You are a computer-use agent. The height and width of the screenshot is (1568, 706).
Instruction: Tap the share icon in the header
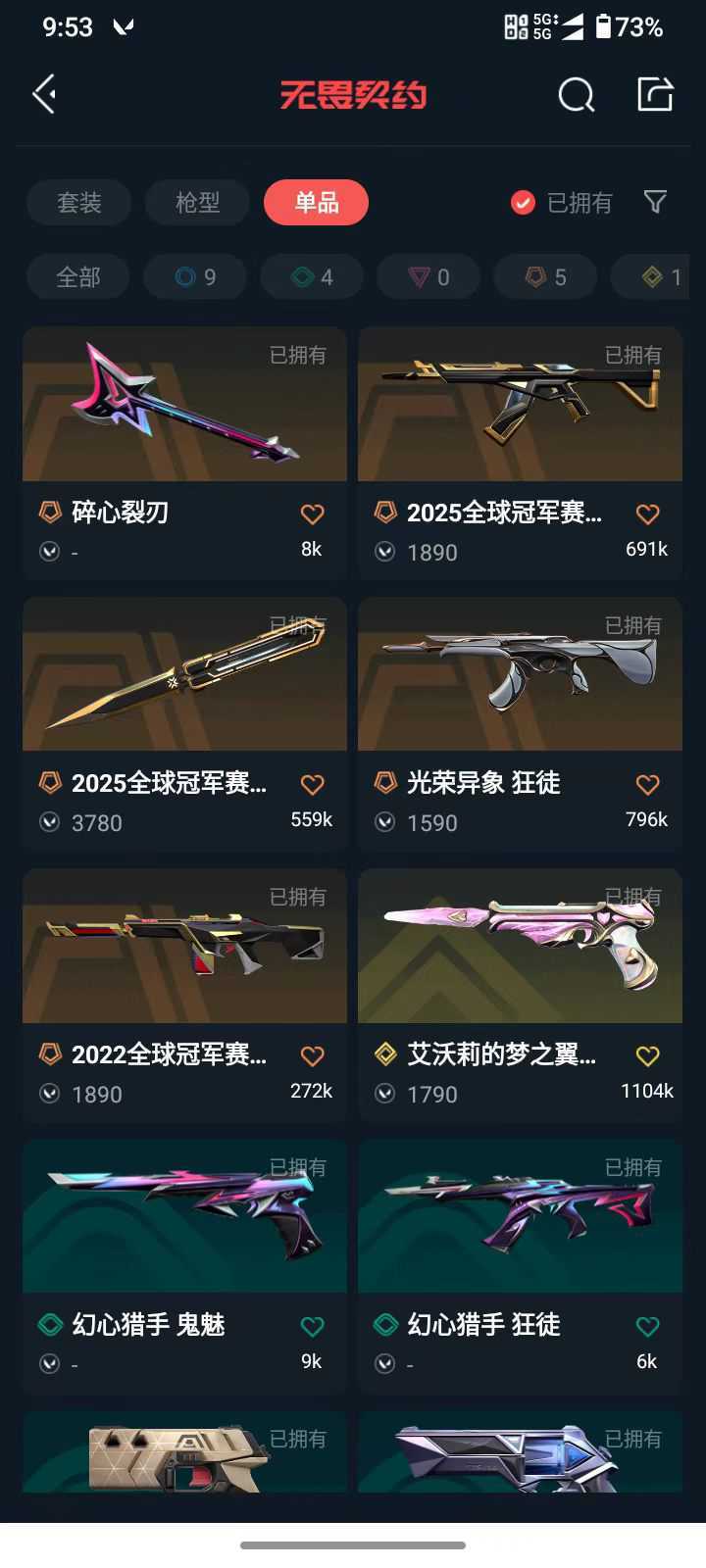655,94
